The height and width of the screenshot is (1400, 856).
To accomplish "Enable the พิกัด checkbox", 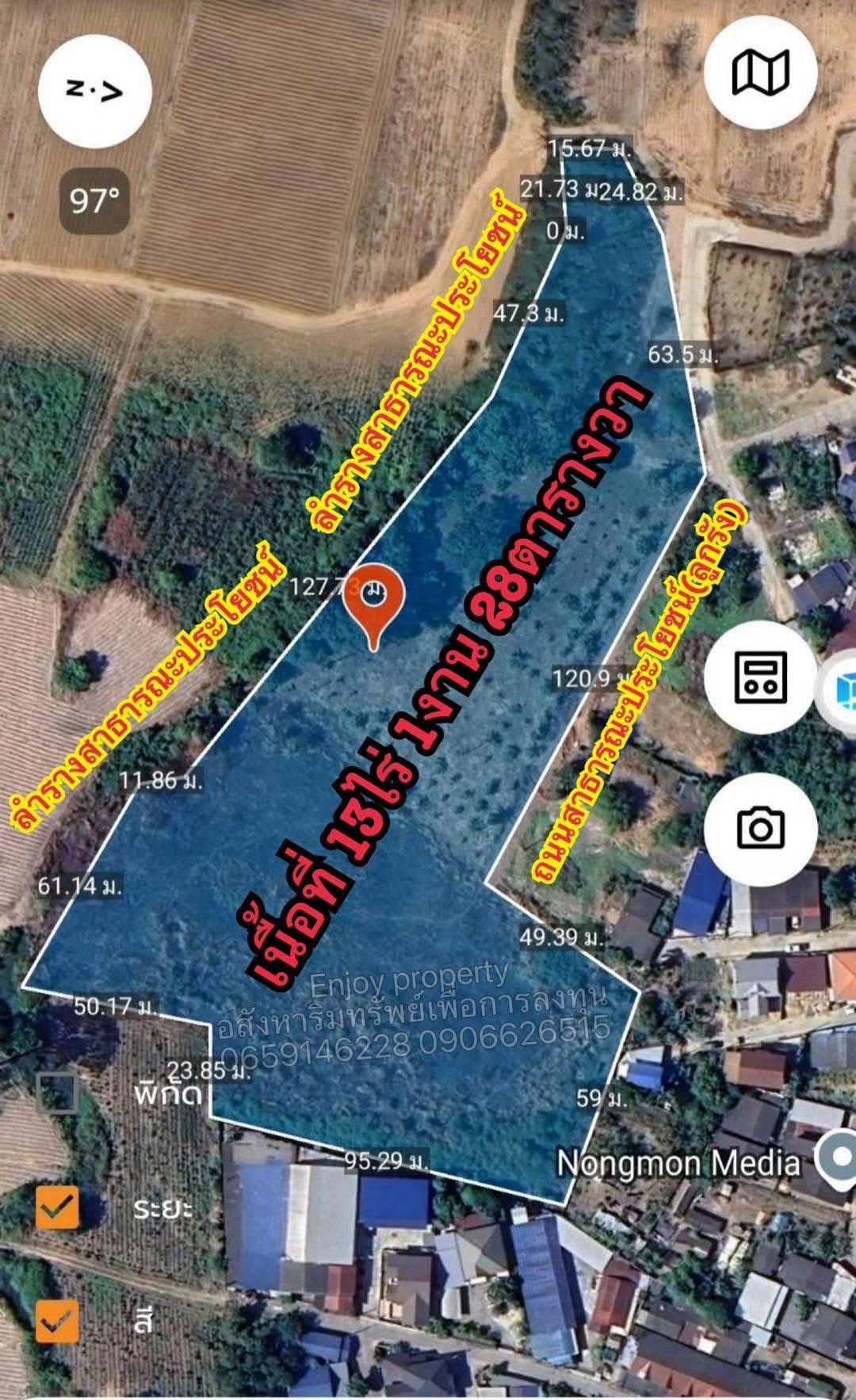I will 57,1094.
